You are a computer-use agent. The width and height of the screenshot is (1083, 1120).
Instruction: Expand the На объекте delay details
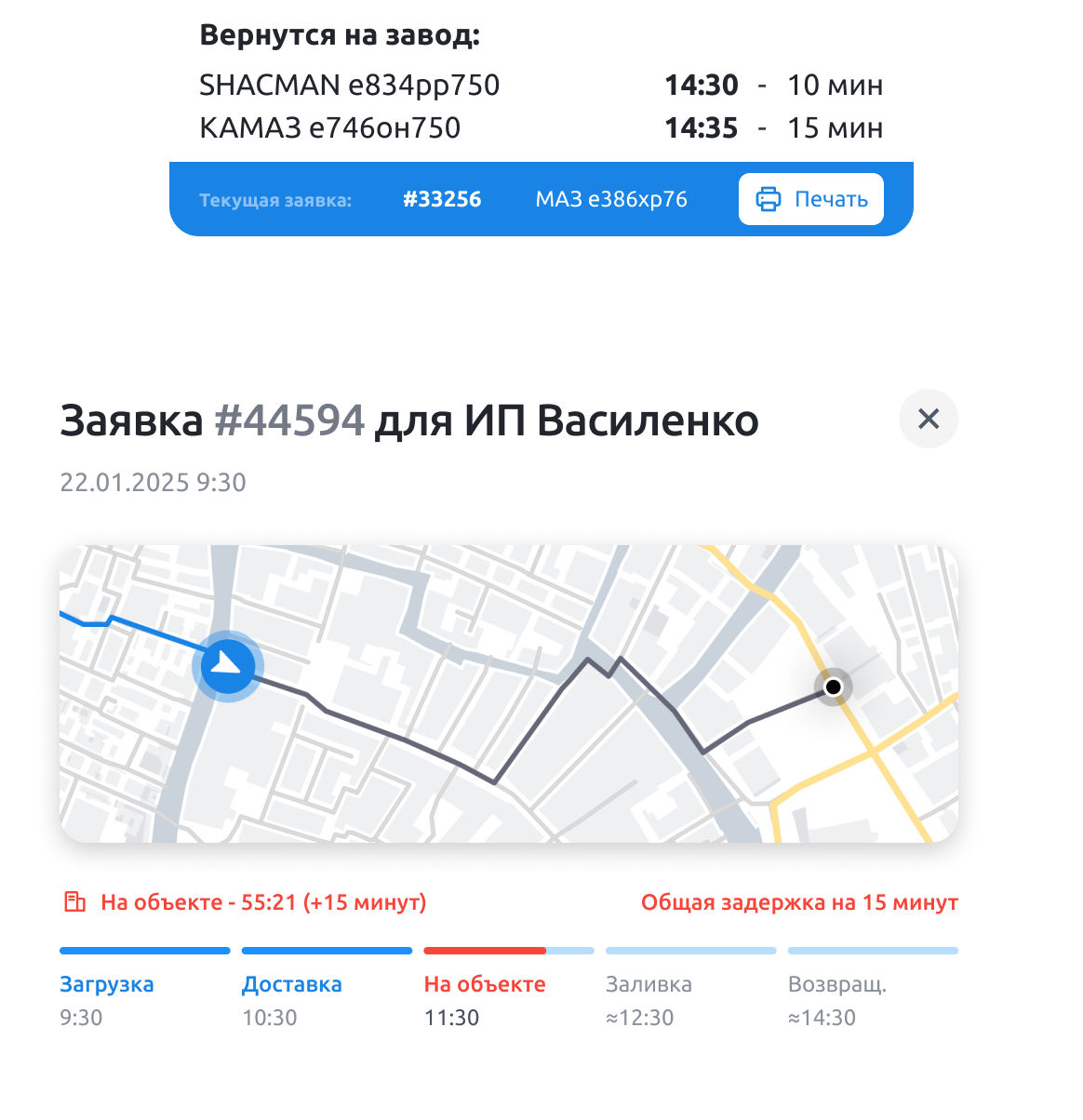click(263, 900)
